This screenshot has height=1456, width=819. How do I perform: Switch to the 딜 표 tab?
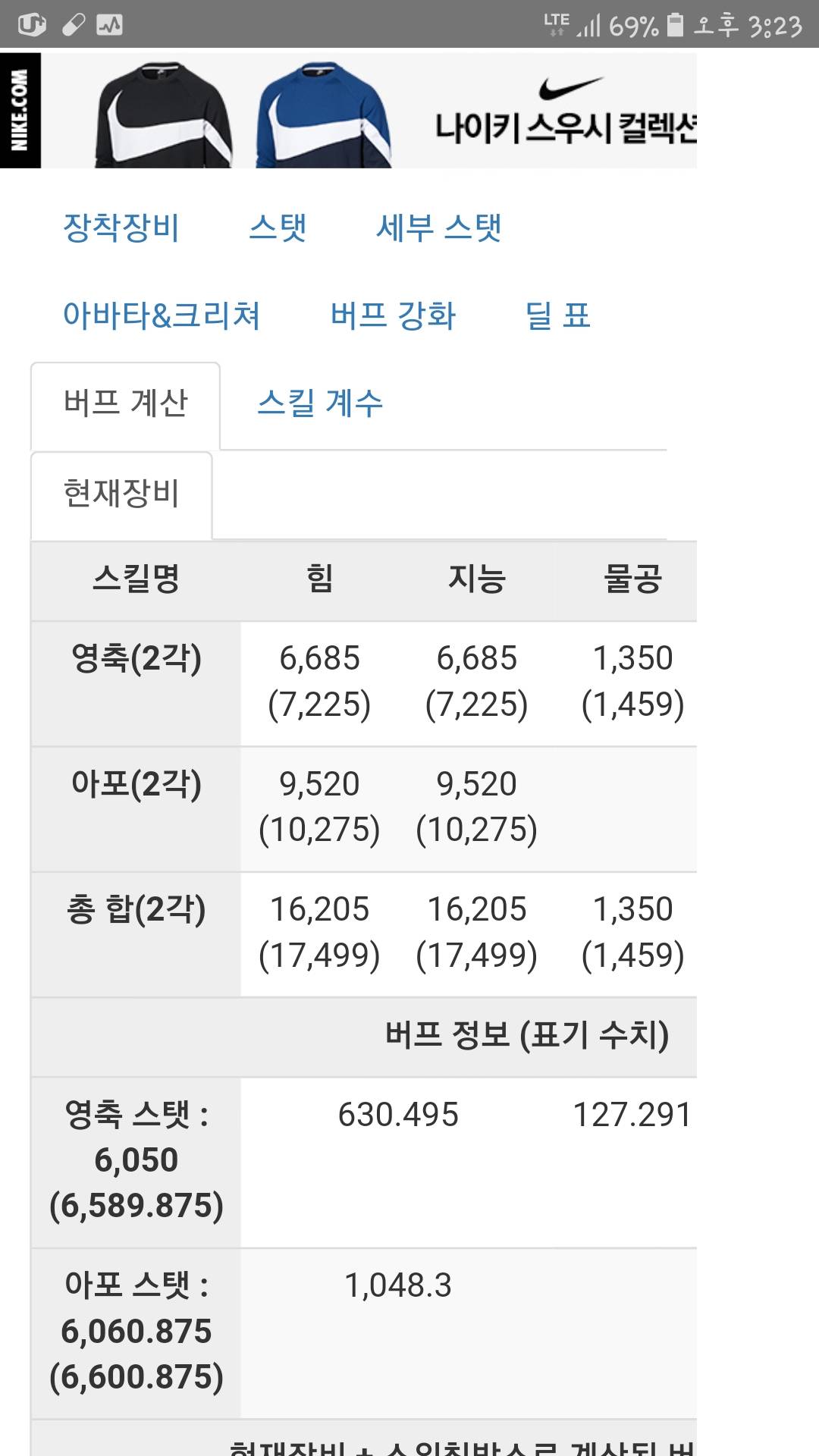[x=558, y=315]
